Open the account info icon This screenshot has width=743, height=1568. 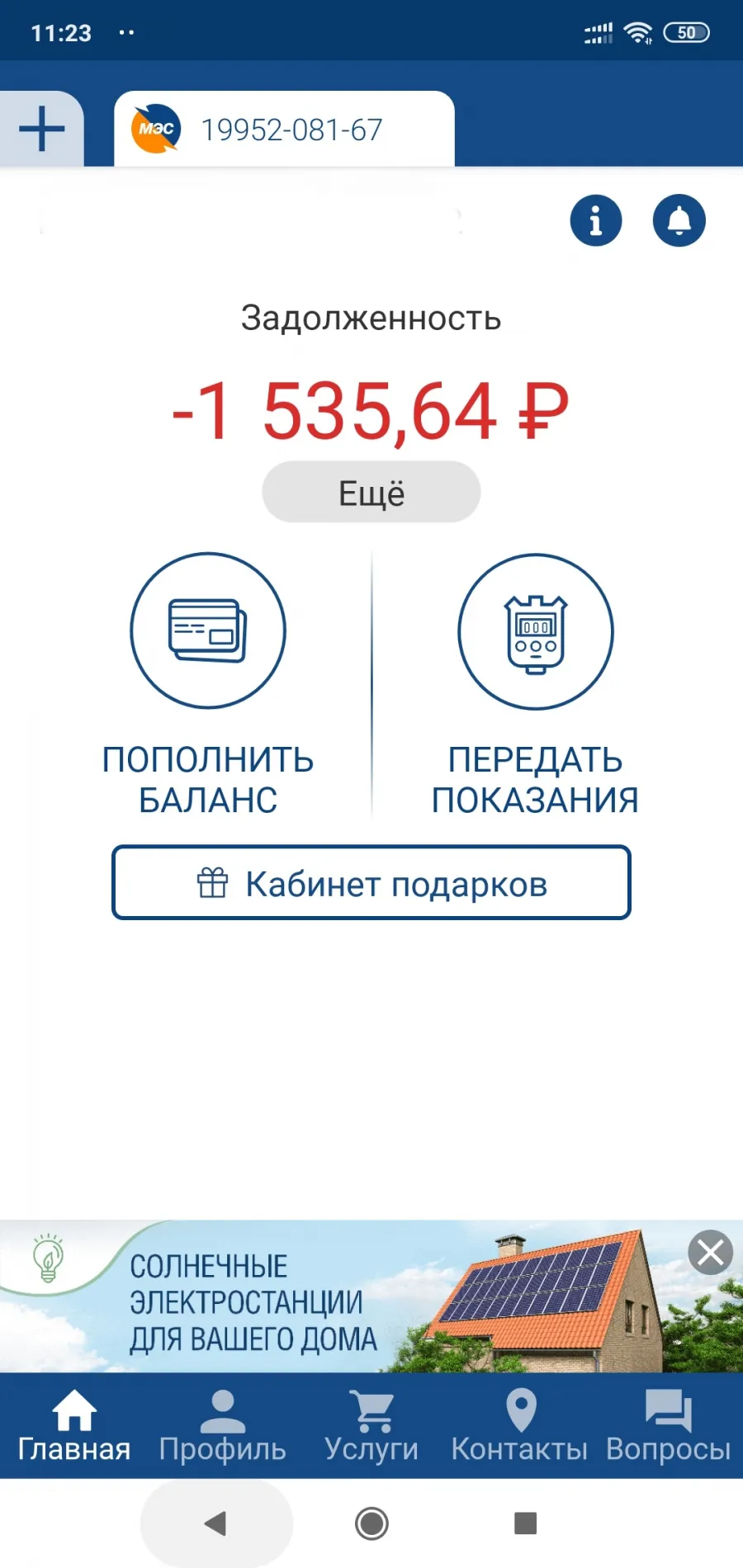(x=595, y=220)
